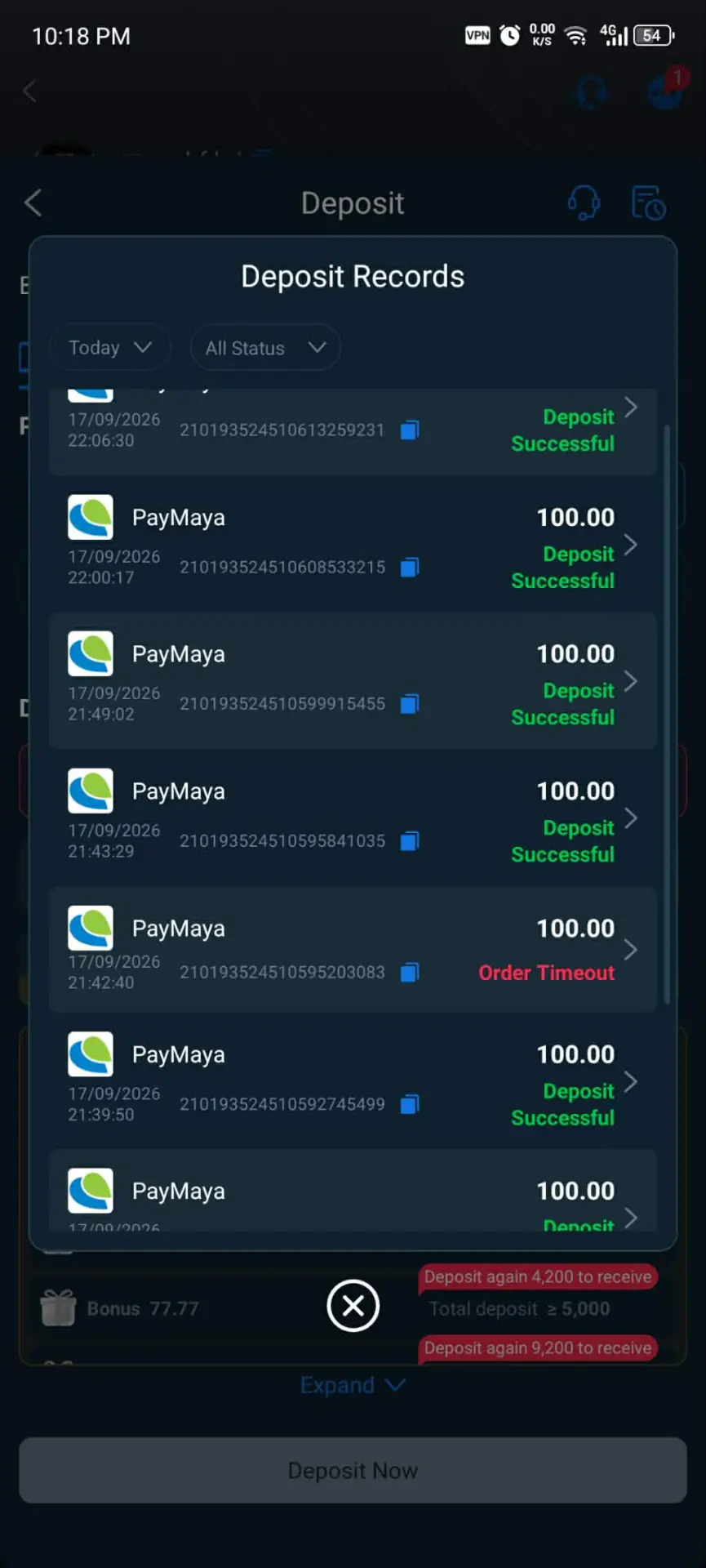Open the Order Timeout record at 21:42:40
This screenshot has height=1568, width=706.
click(353, 950)
